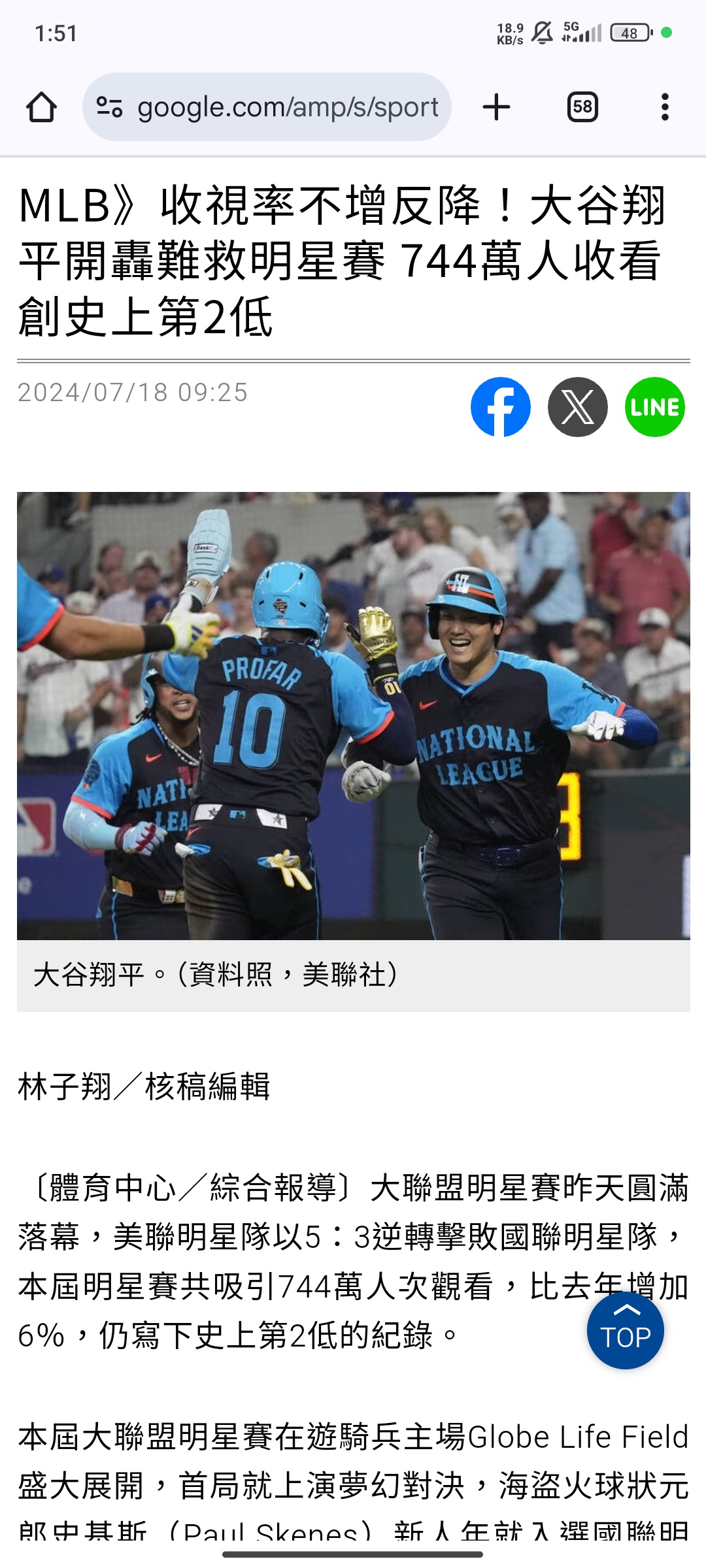Open the tab switcher showing 58 tabs
Image resolution: width=706 pixels, height=1568 pixels.
point(582,107)
